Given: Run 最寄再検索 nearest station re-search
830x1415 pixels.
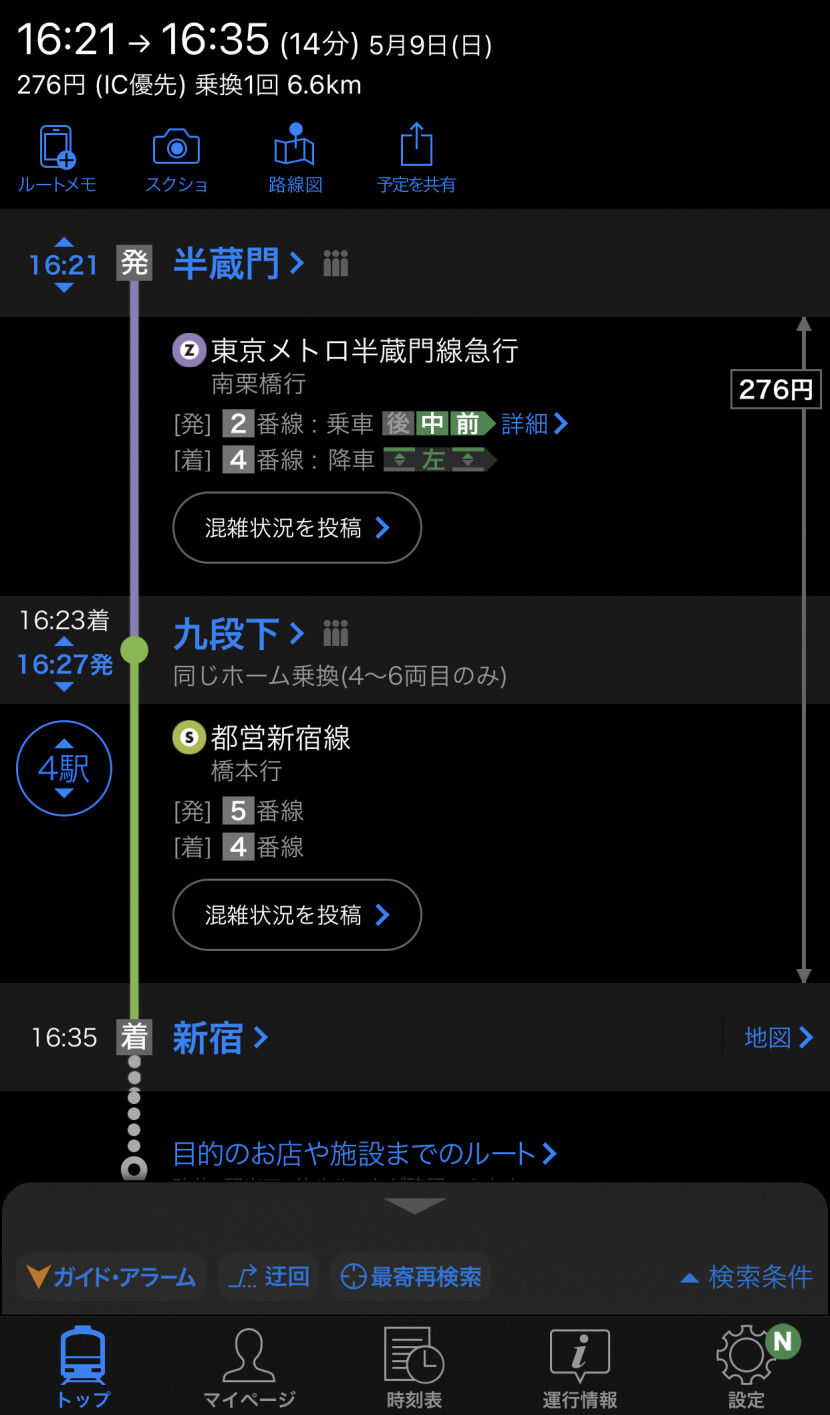Looking at the screenshot, I should click(x=410, y=1277).
